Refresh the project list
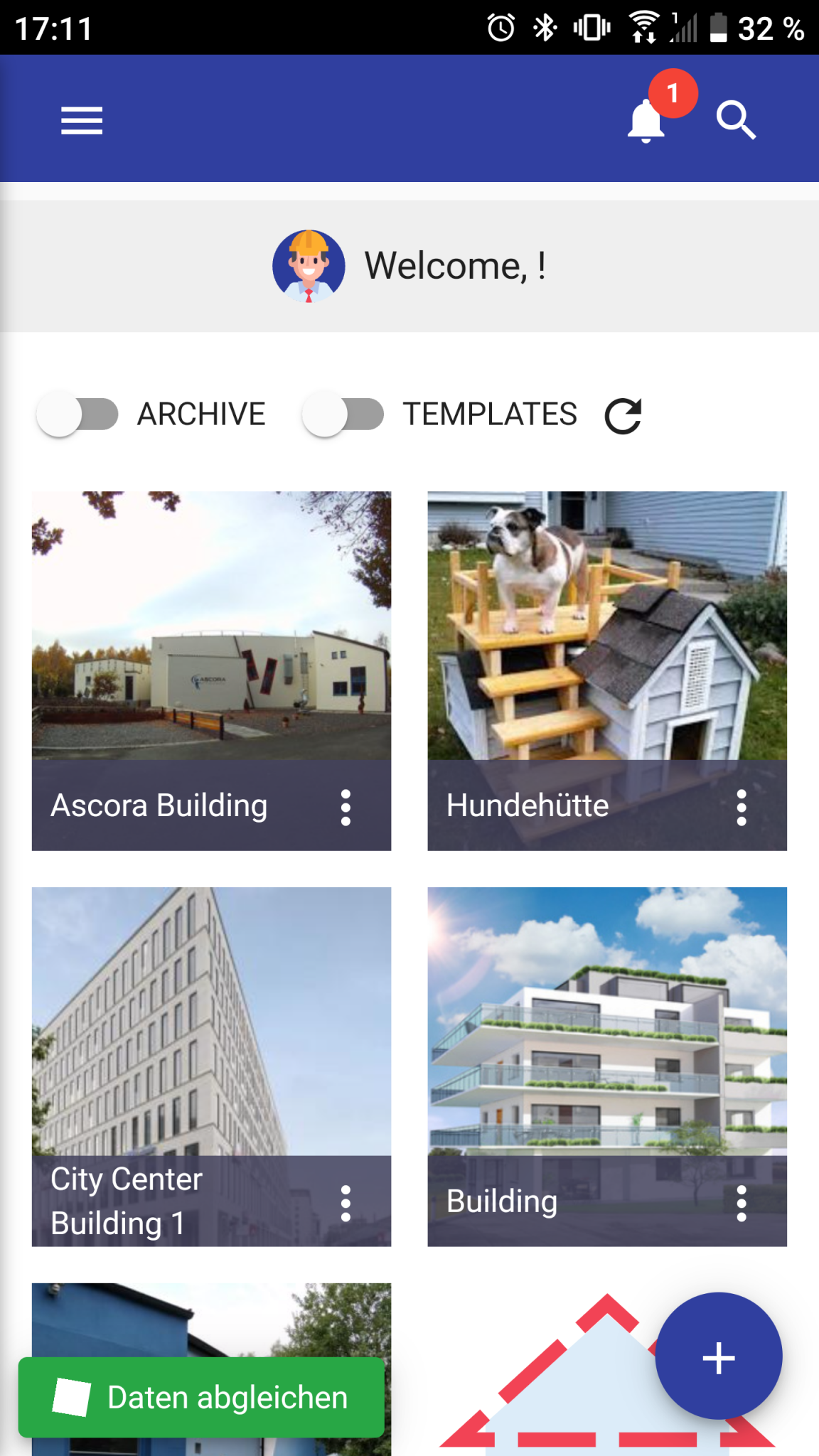Image resolution: width=819 pixels, height=1456 pixels. coord(623,415)
